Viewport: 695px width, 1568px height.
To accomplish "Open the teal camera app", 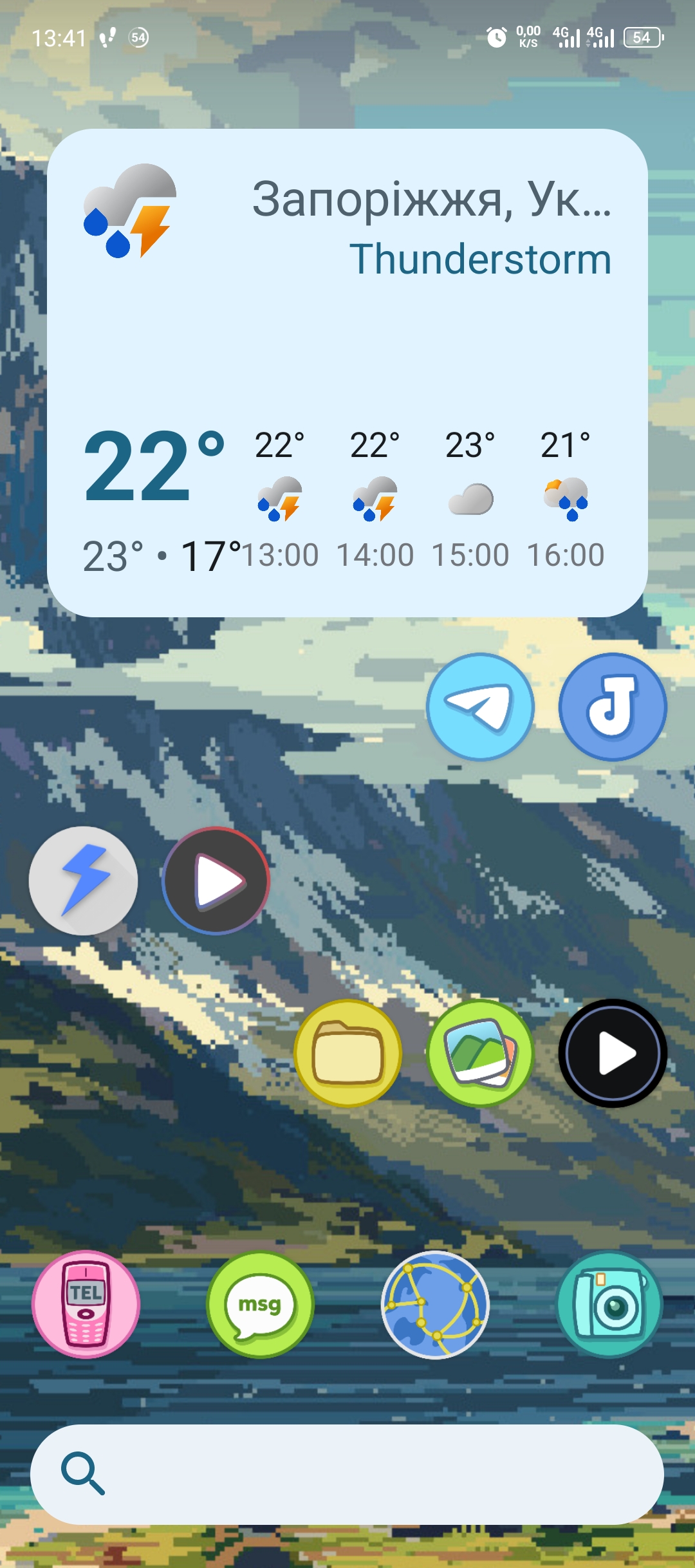I will click(609, 1304).
